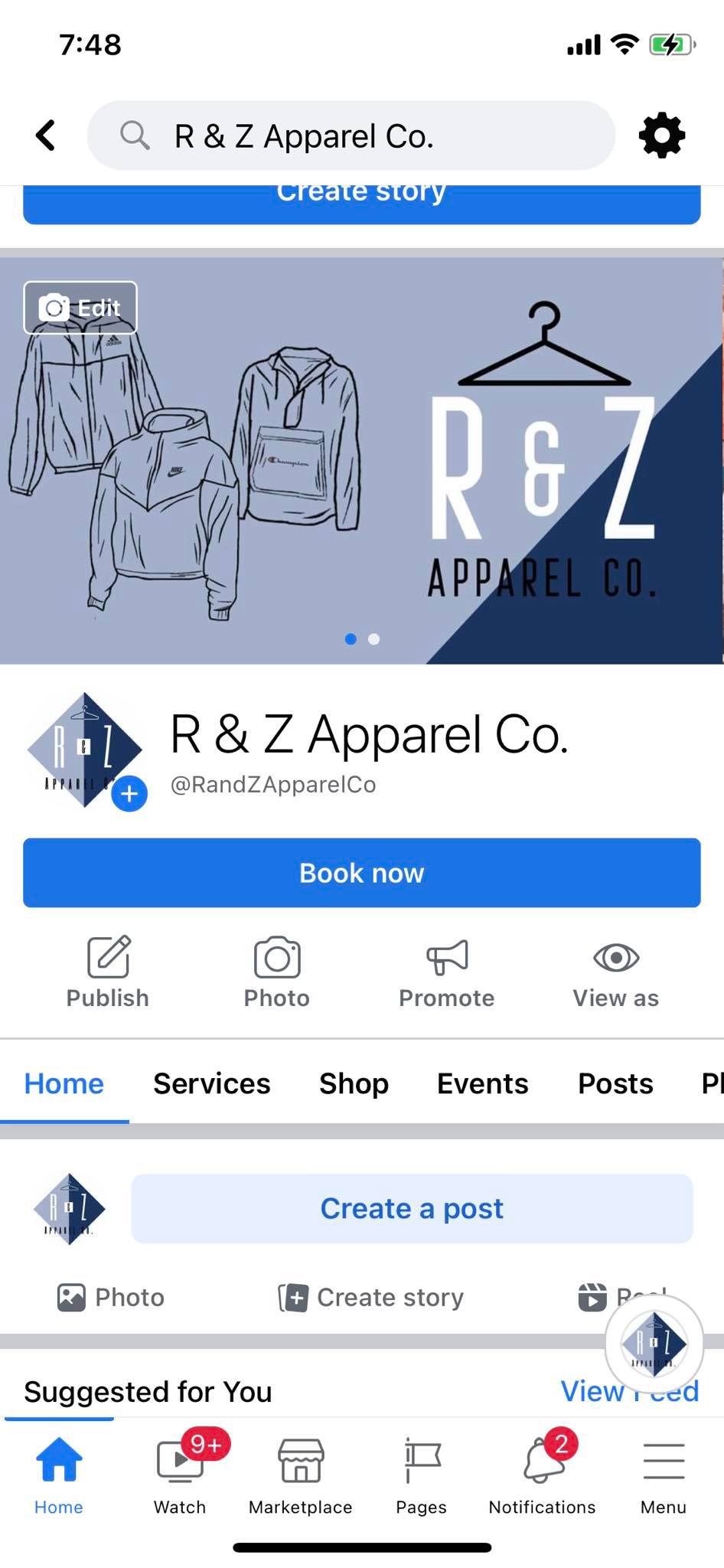Image resolution: width=724 pixels, height=1568 pixels.
Task: Select Create story below post box
Action: click(371, 1298)
